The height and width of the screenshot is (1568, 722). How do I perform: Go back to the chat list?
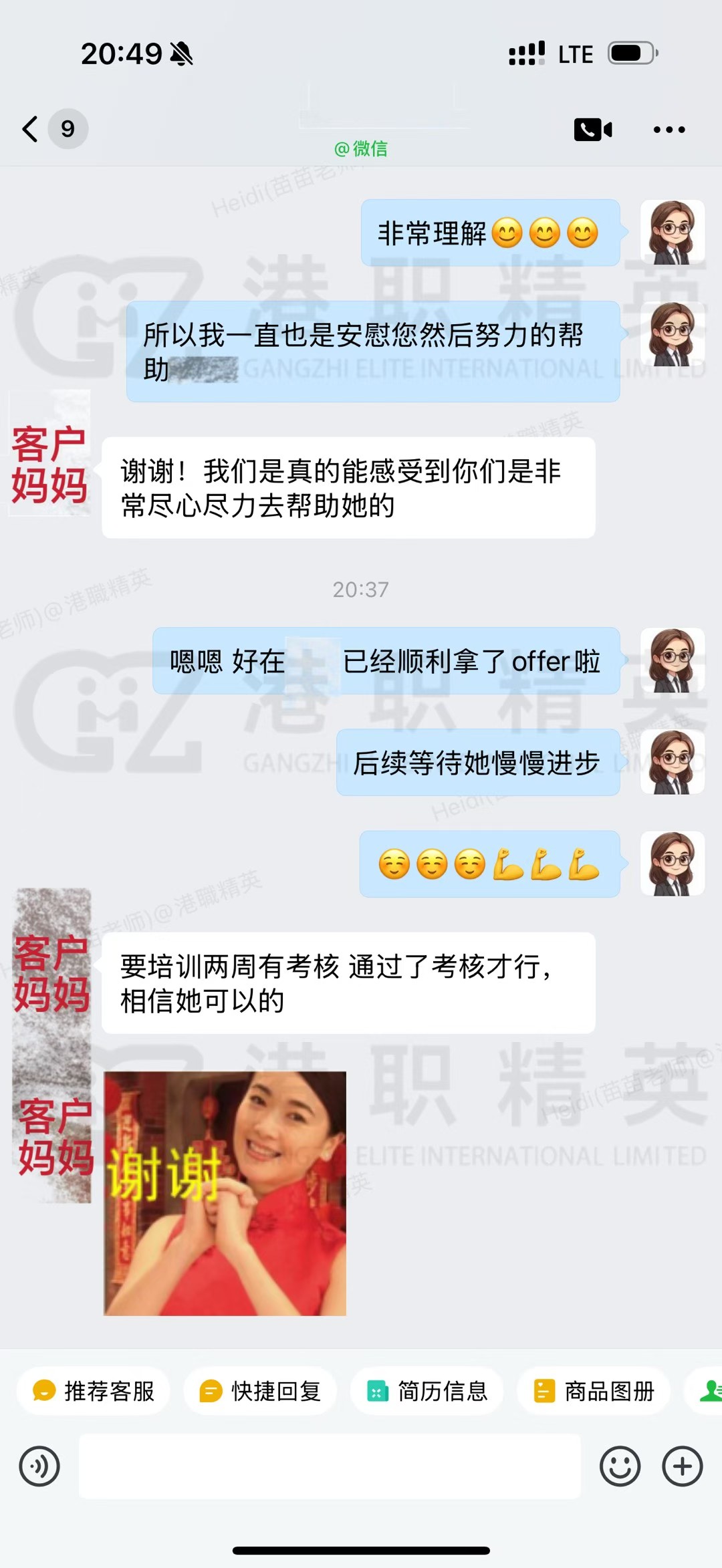[31, 129]
